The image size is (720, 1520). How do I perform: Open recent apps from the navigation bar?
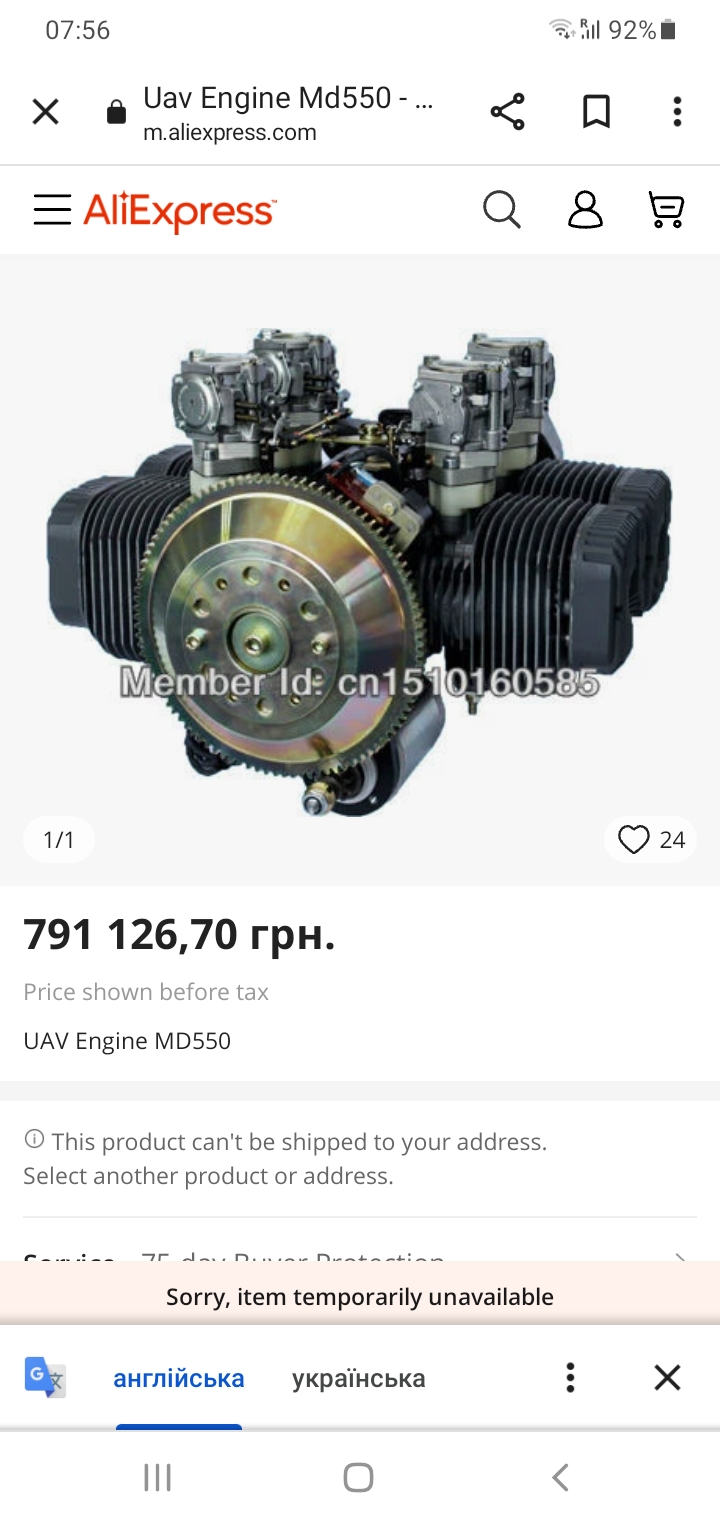(157, 1477)
